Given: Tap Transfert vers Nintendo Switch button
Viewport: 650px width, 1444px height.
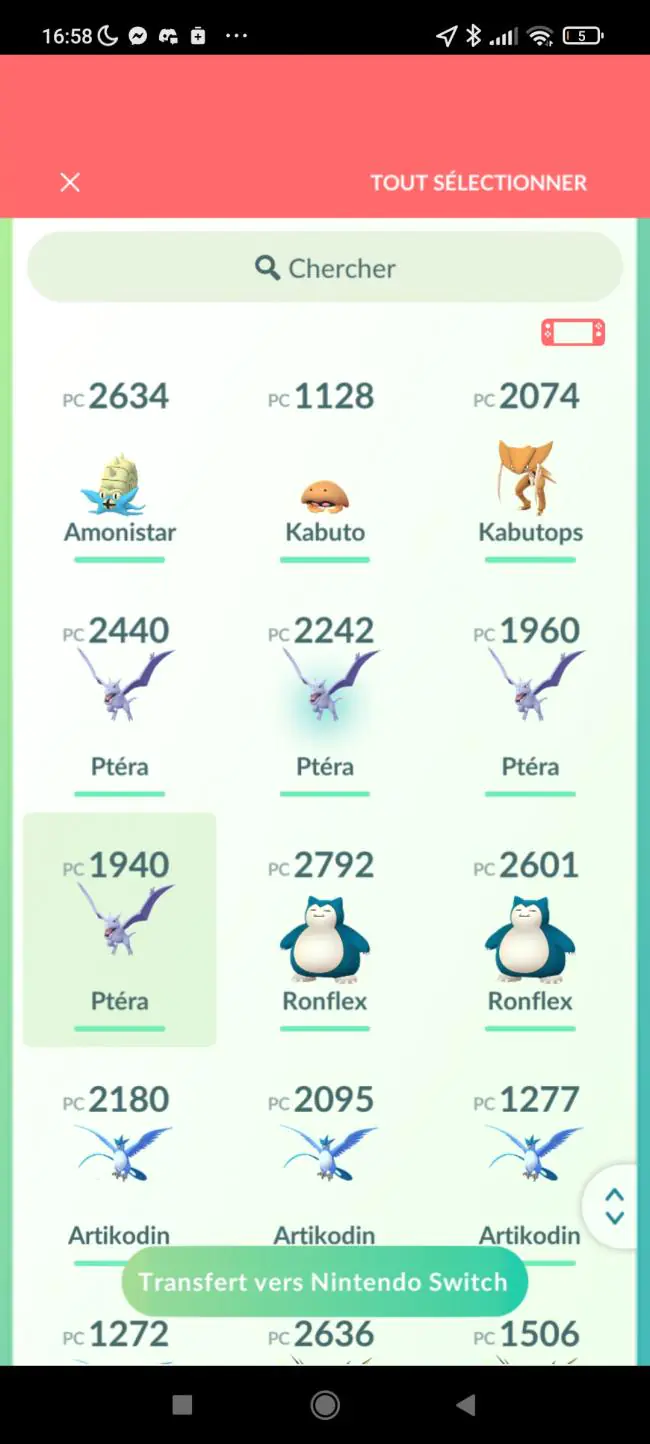Looking at the screenshot, I should coord(324,1282).
